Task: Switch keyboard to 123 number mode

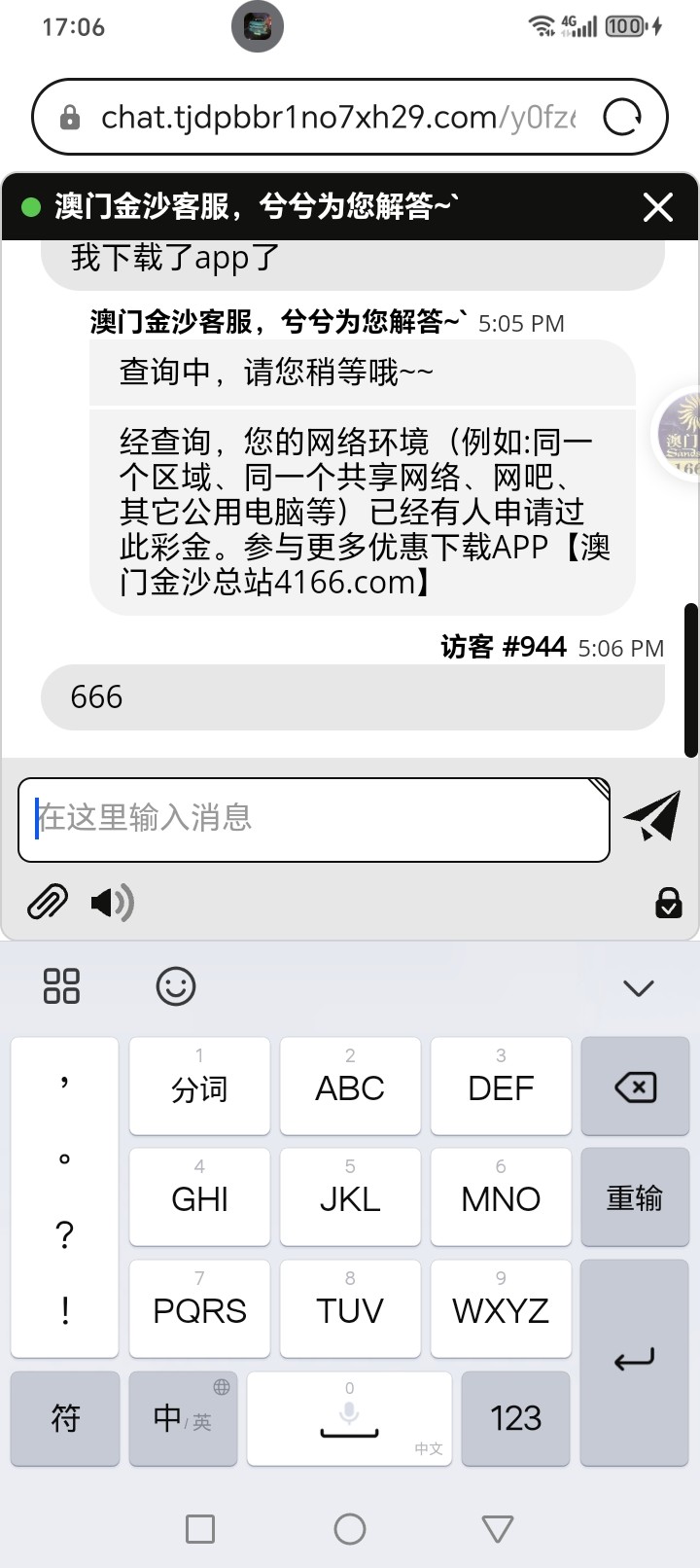Action: (515, 1418)
